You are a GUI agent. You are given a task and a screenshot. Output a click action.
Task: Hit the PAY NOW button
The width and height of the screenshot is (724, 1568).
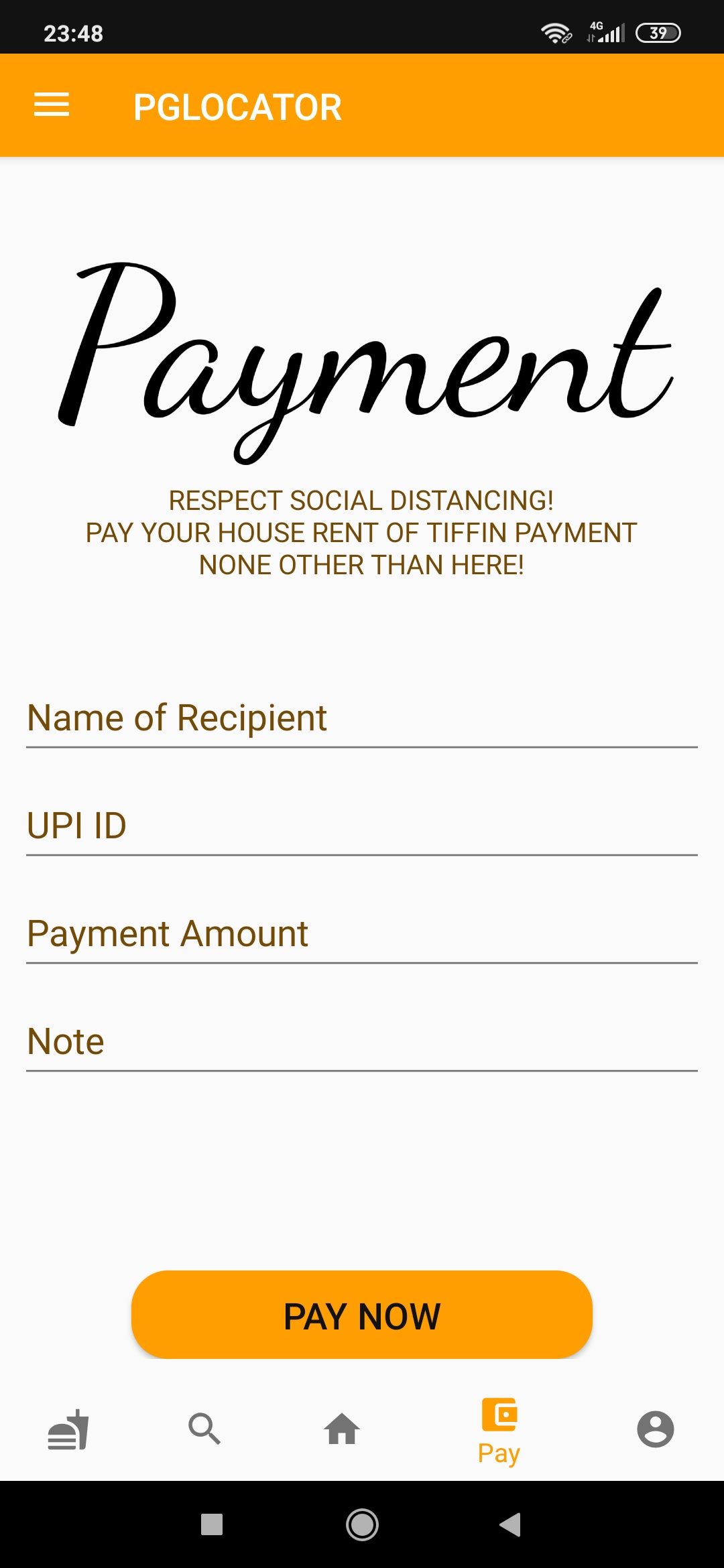point(362,1315)
